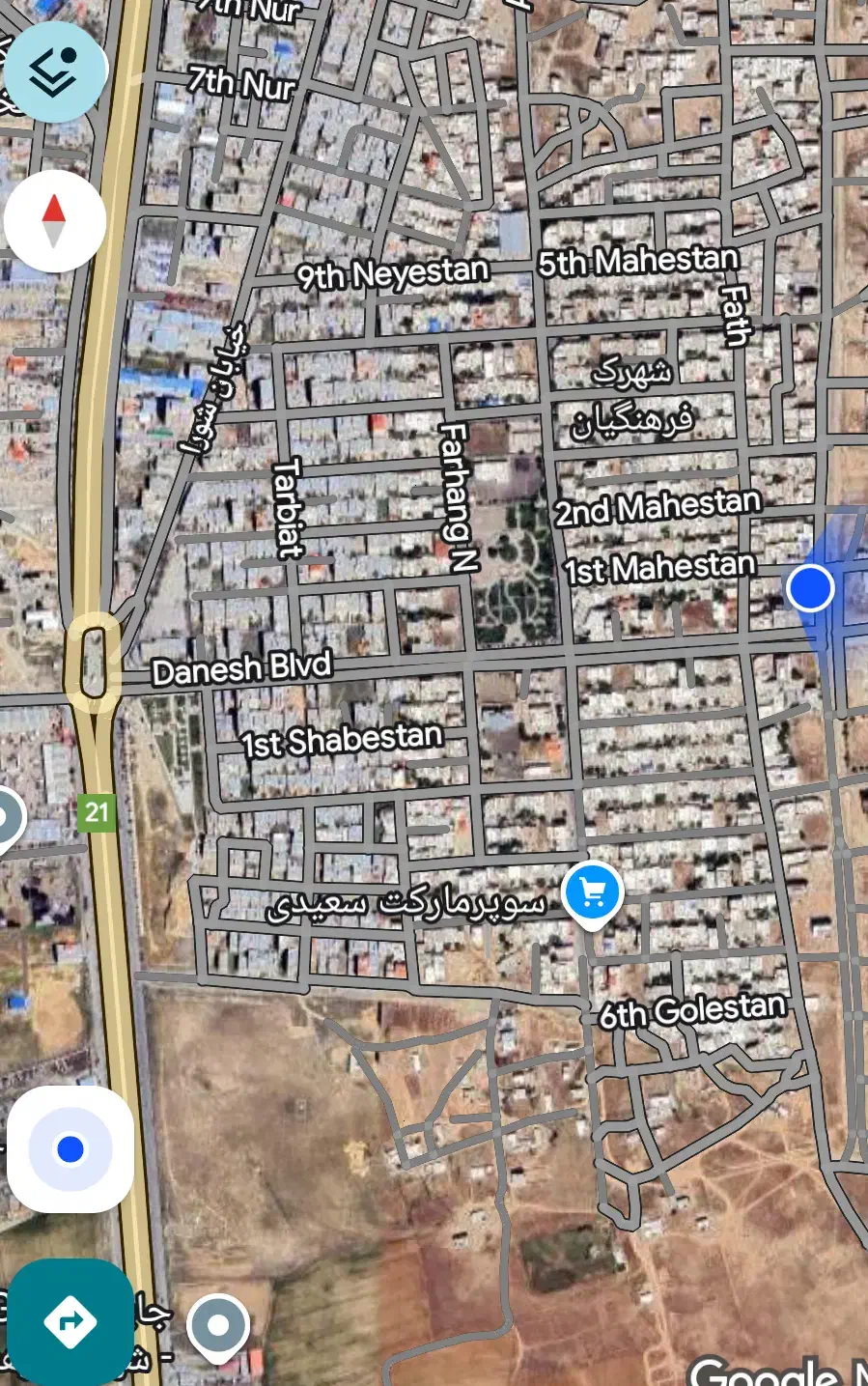Tap the compass to reset north

point(55,221)
